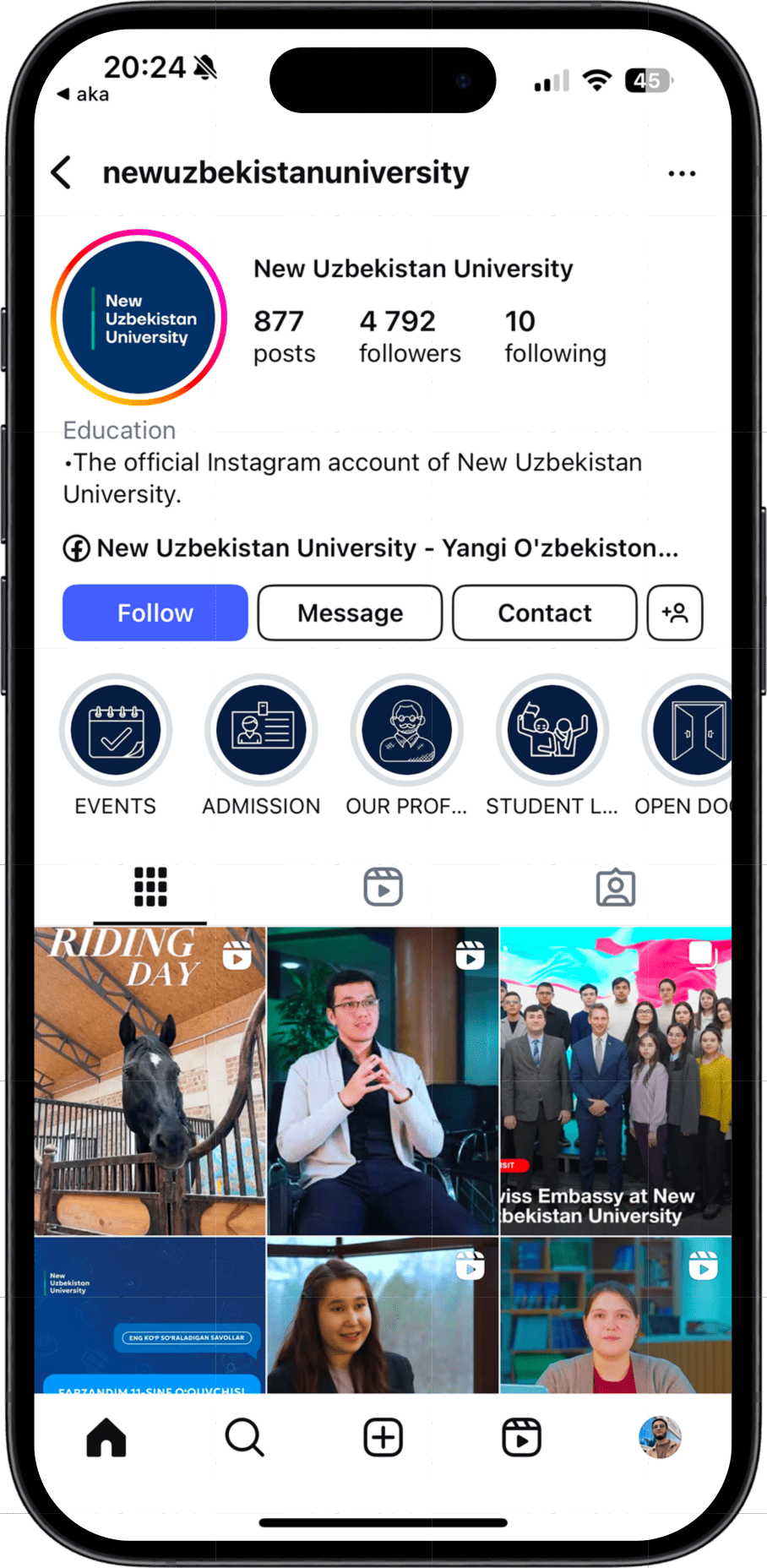
Task: View the 4 792 followers list
Action: pyautogui.click(x=410, y=335)
